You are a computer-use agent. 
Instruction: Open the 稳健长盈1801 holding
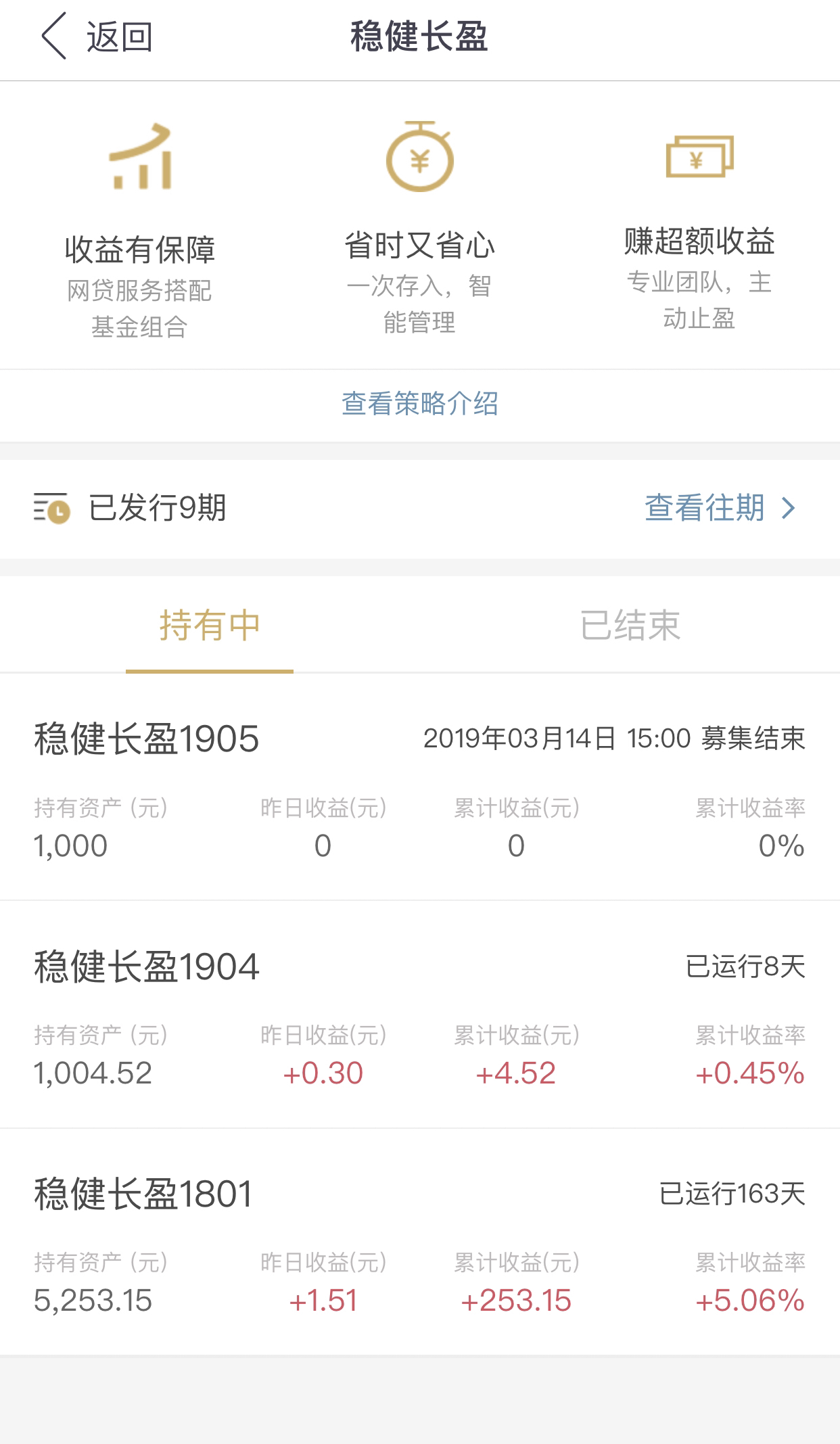420,1242
